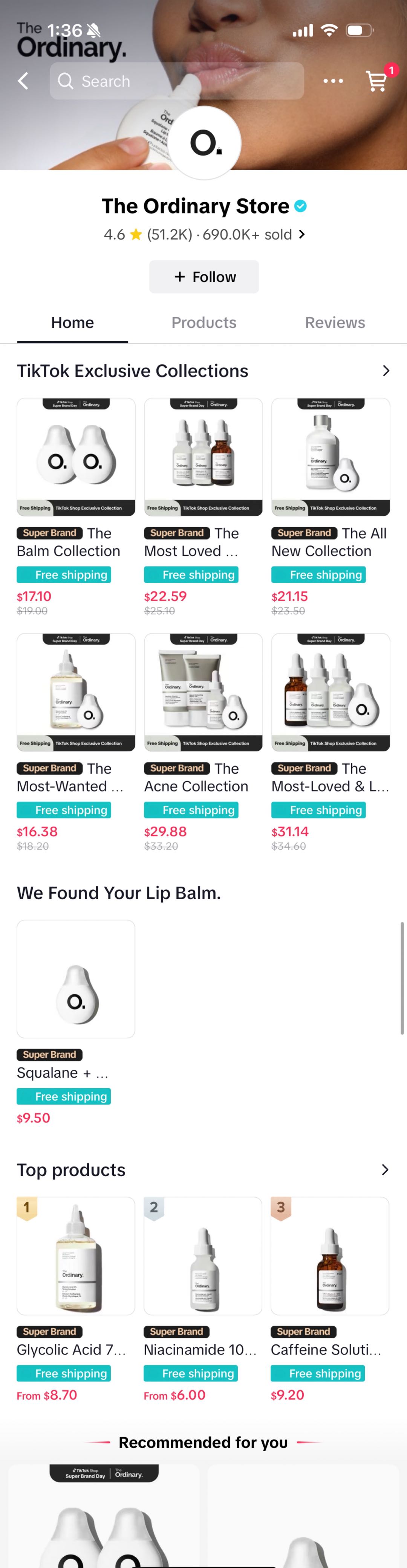Follow The Ordinary Store
This screenshot has width=407, height=1568.
tap(203, 277)
